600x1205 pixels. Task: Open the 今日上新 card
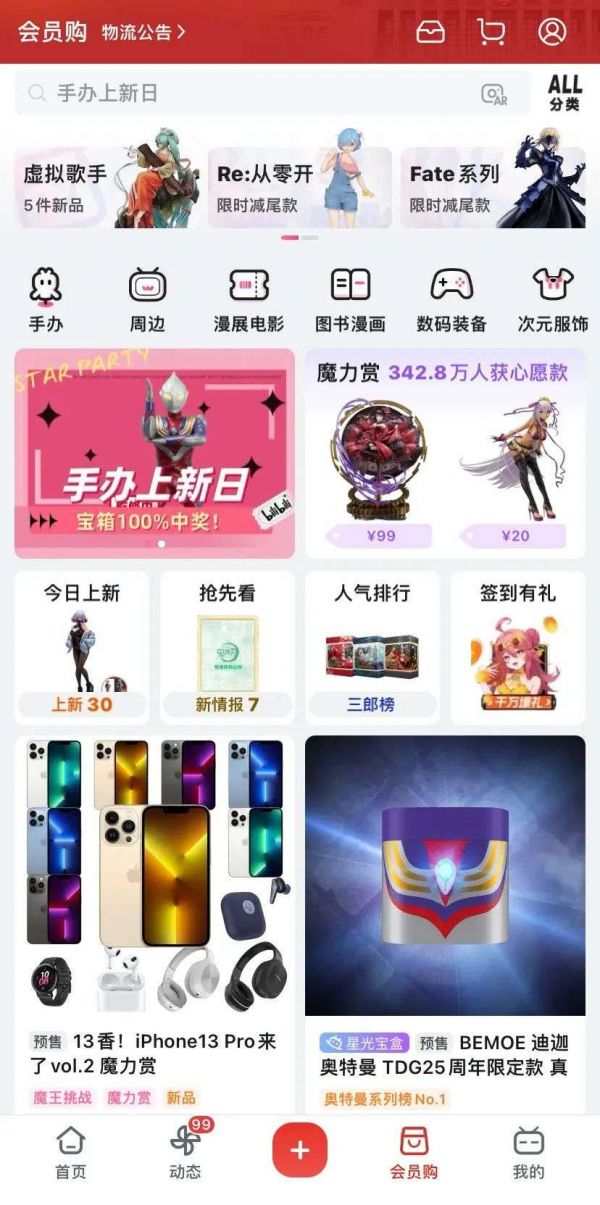[82, 647]
